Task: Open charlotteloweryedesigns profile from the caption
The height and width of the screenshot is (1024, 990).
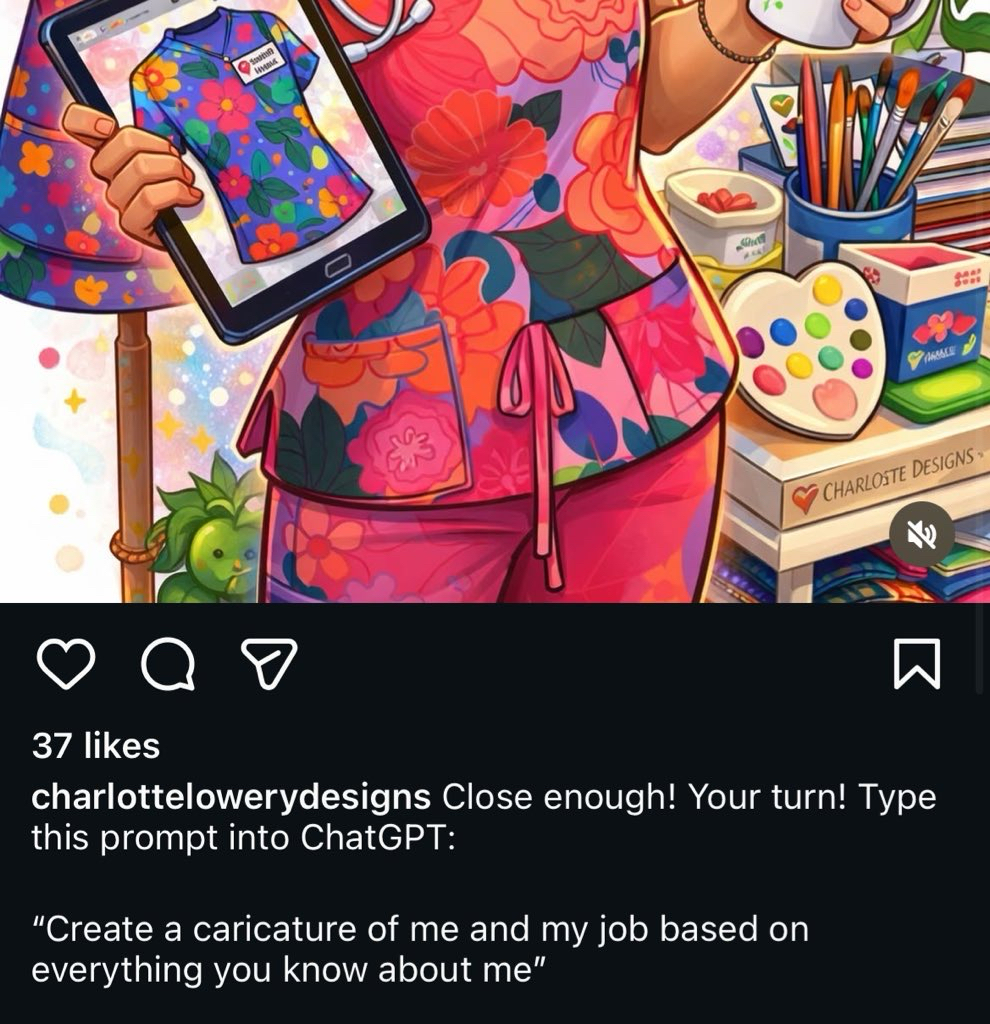Action: (231, 797)
